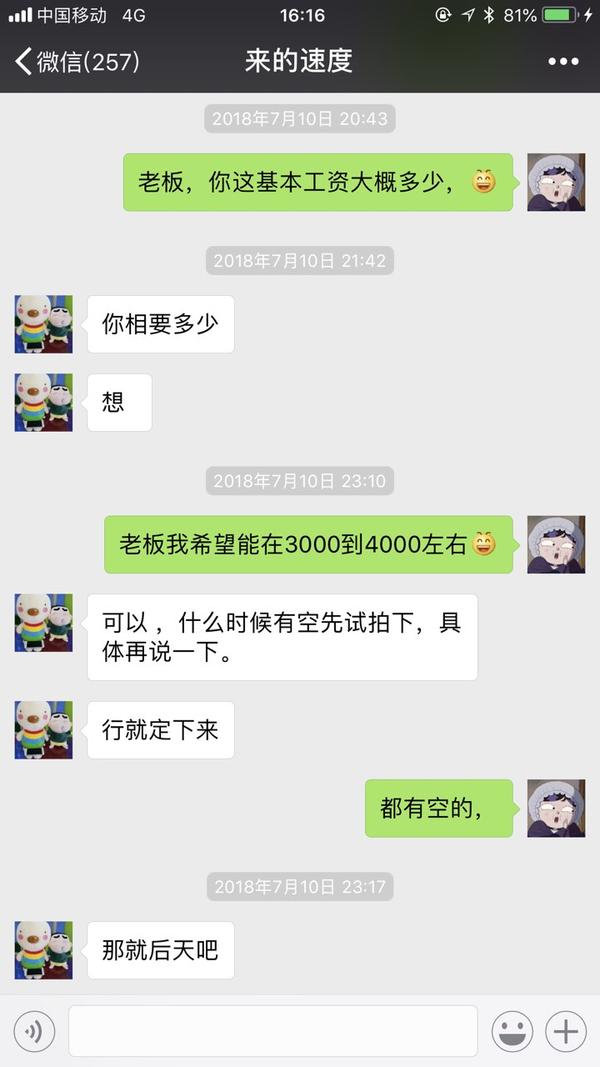600x1067 pixels.
Task: Focus the message text field
Action: 272,1031
